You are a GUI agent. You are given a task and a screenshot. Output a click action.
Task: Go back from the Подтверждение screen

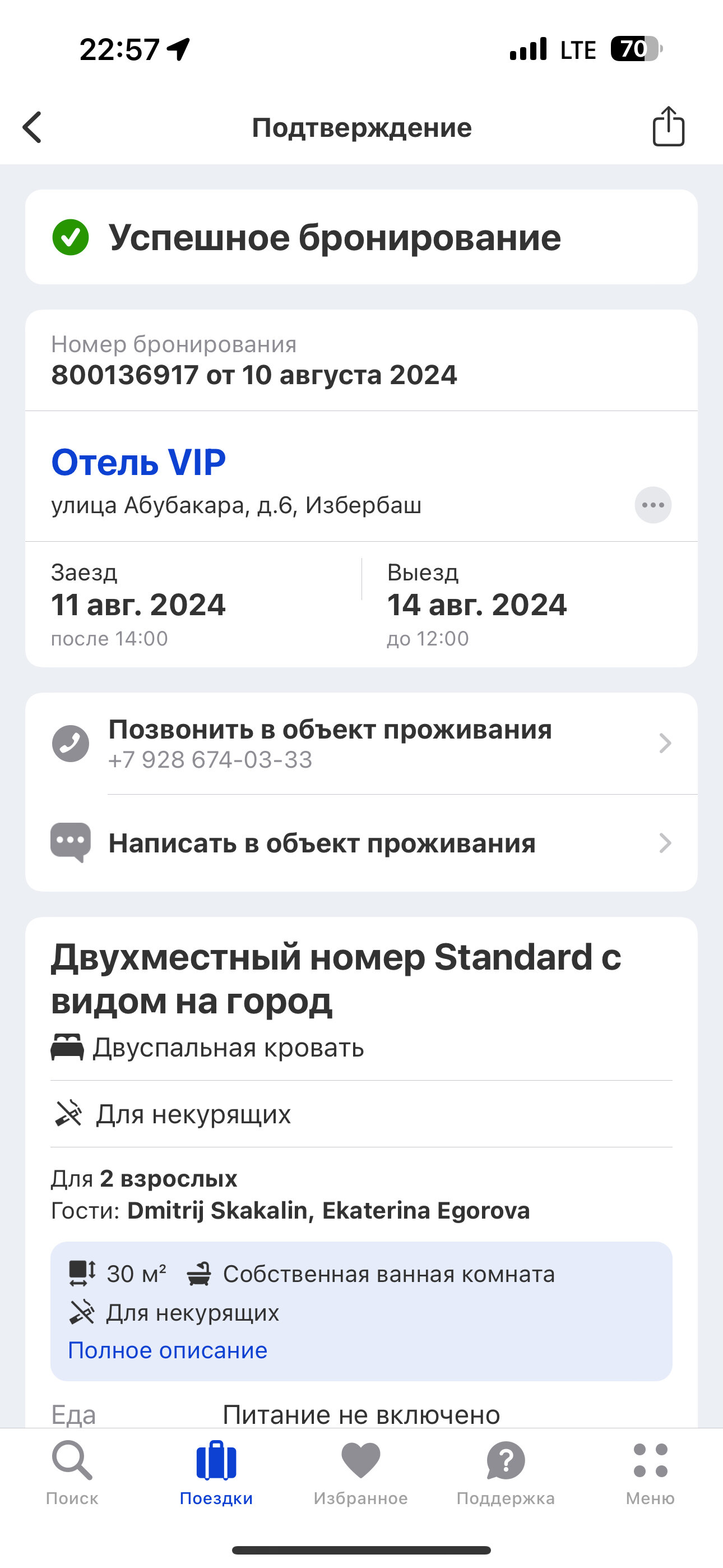click(33, 127)
